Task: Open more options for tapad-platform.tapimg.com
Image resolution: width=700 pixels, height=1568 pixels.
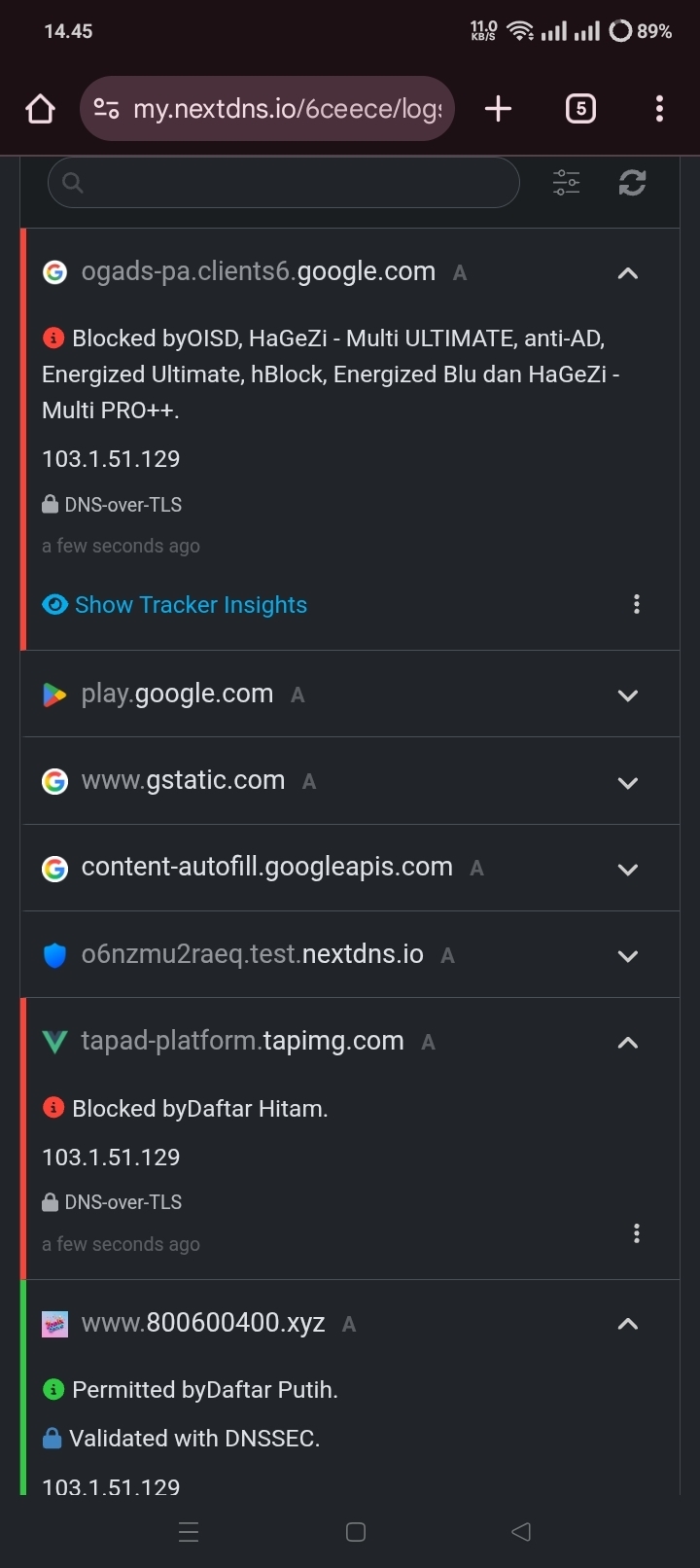Action: click(637, 1234)
